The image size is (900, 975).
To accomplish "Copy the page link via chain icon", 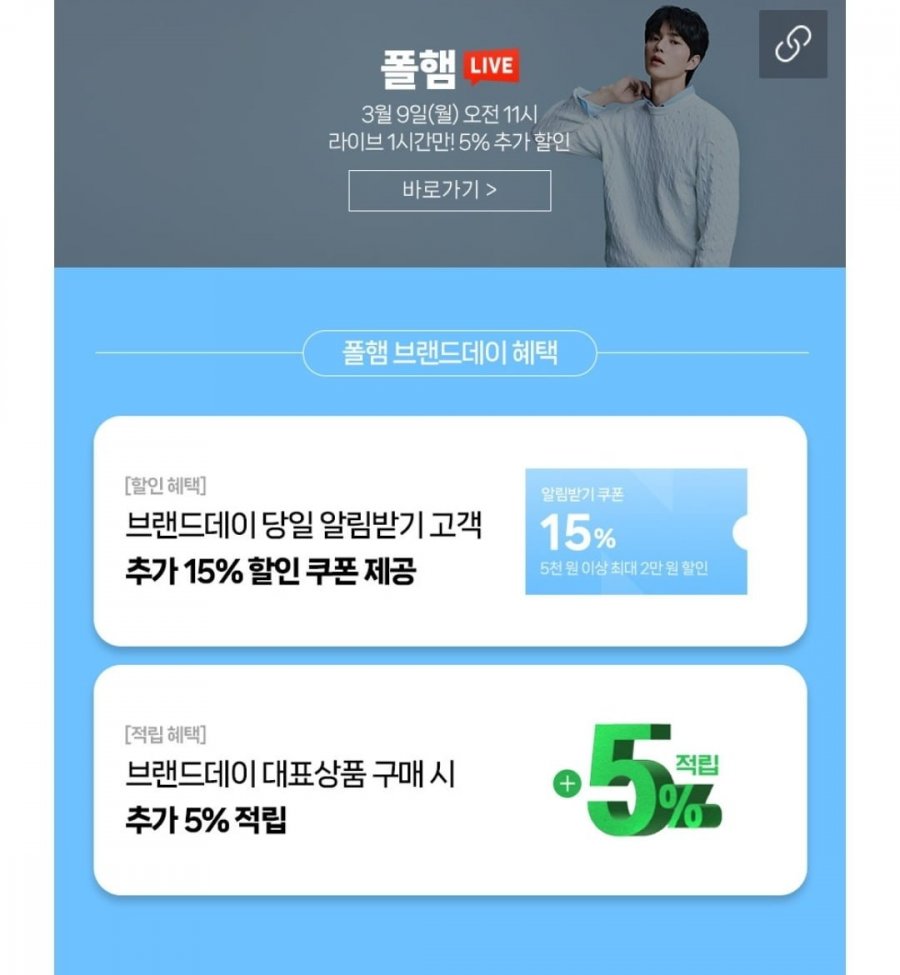I will pos(793,44).
